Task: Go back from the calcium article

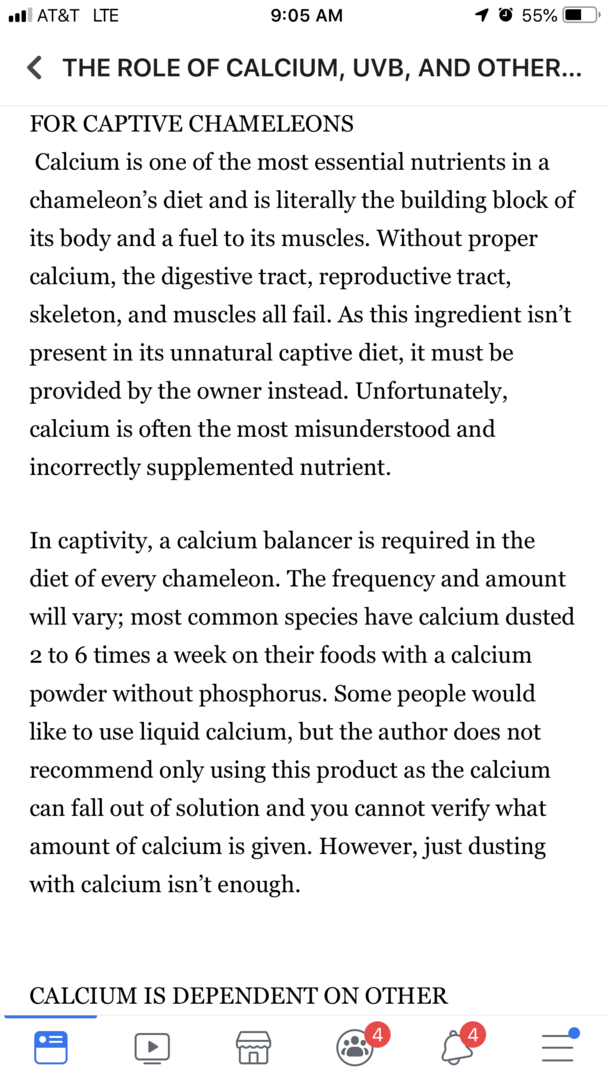Action: pyautogui.click(x=35, y=68)
